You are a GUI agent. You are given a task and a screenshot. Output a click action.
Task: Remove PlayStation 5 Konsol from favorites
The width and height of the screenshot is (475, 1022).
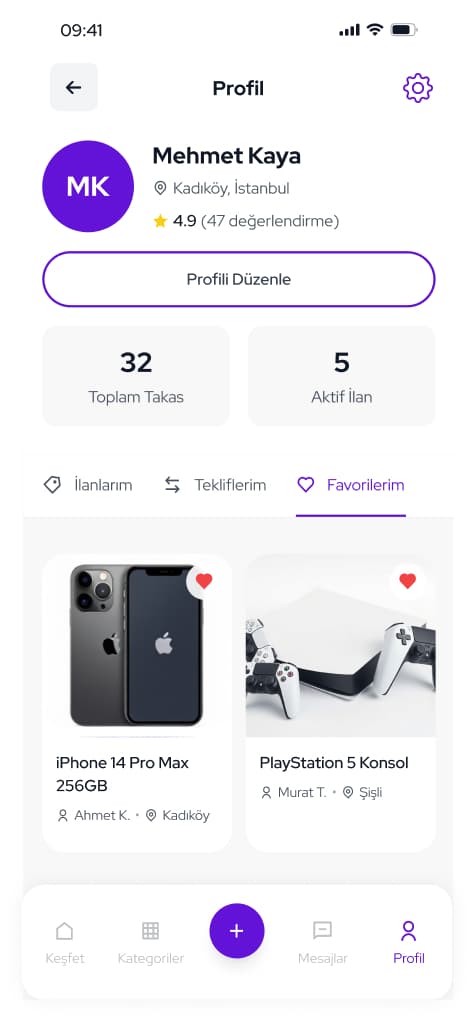pyautogui.click(x=407, y=581)
